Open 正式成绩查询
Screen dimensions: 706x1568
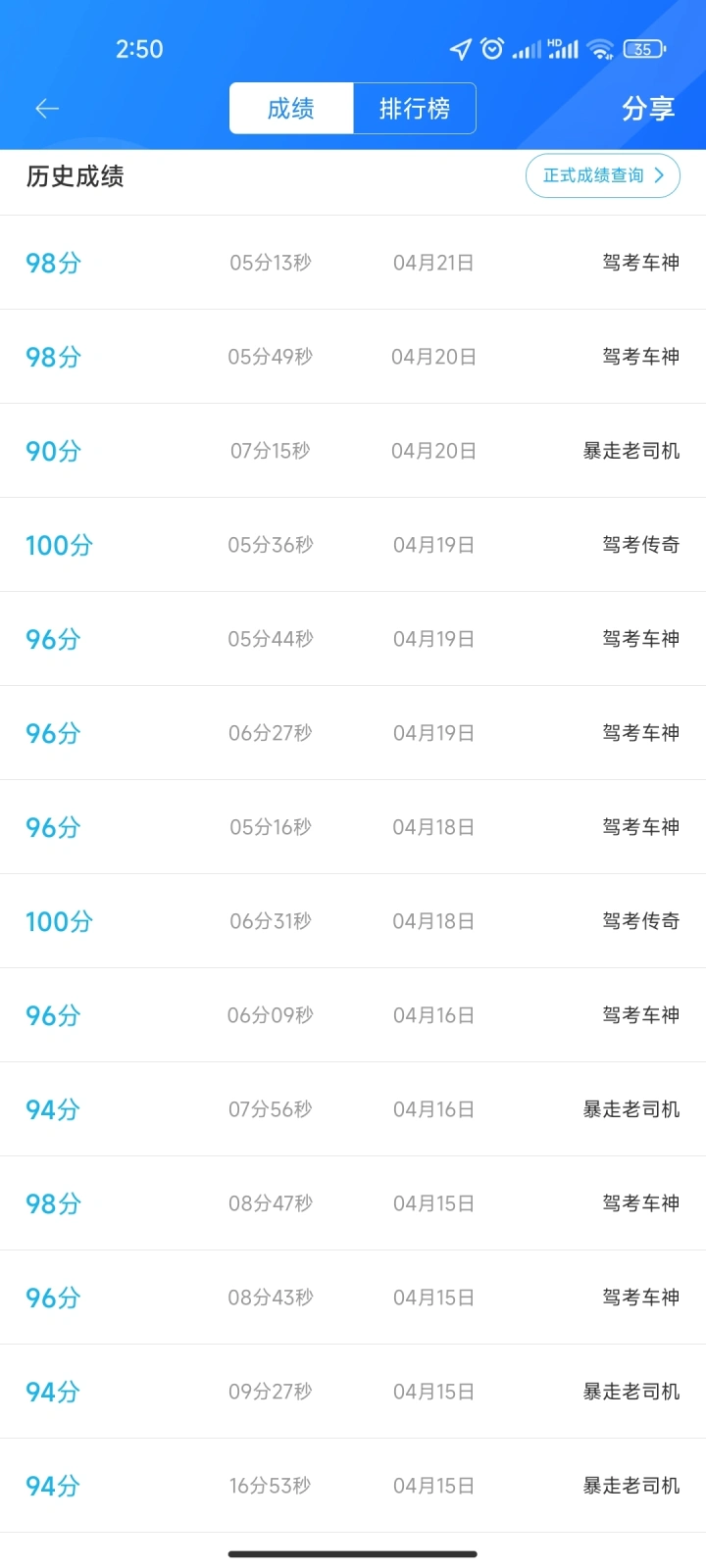click(x=603, y=175)
